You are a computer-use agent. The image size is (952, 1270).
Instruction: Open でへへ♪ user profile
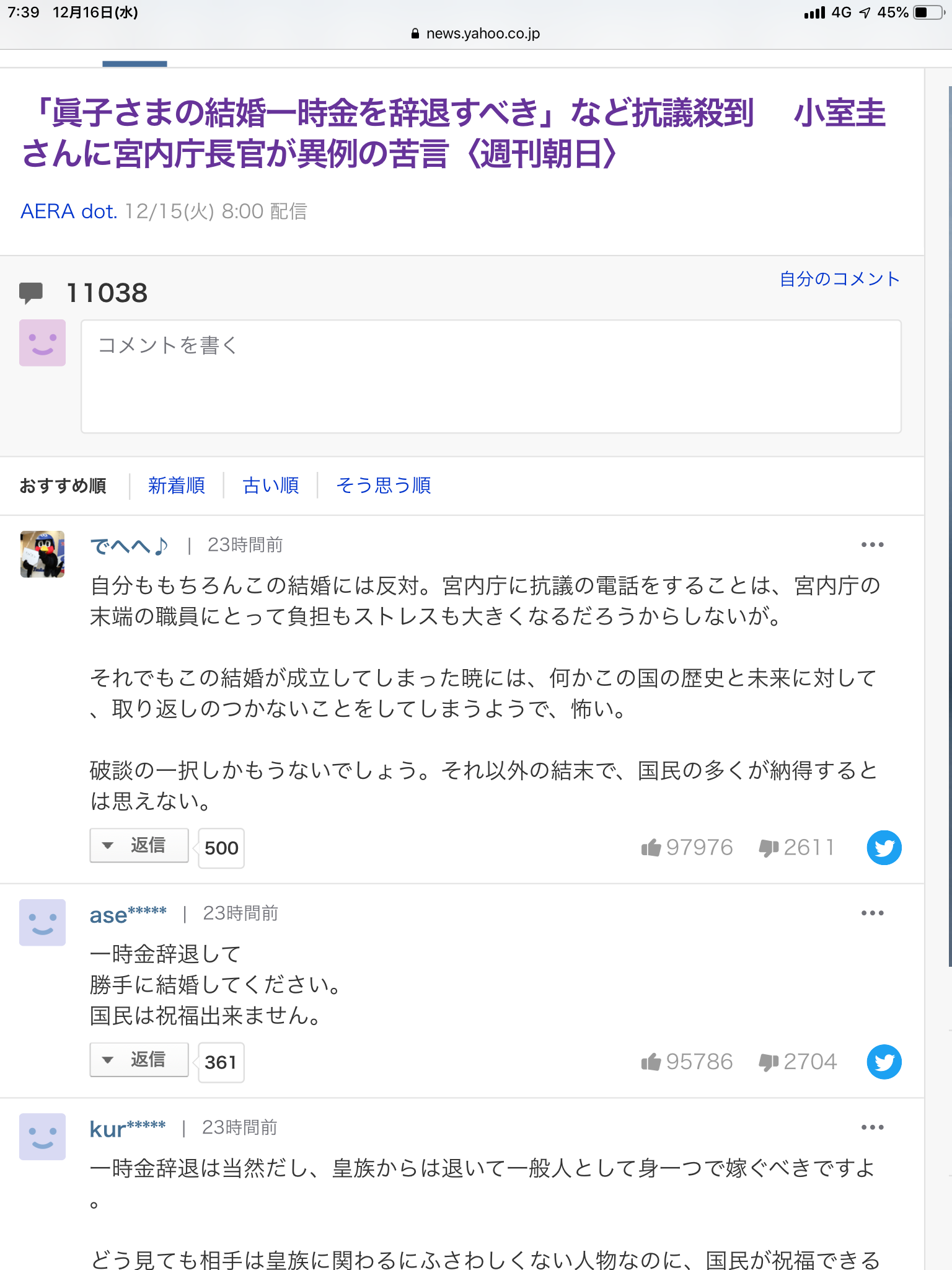click(129, 545)
